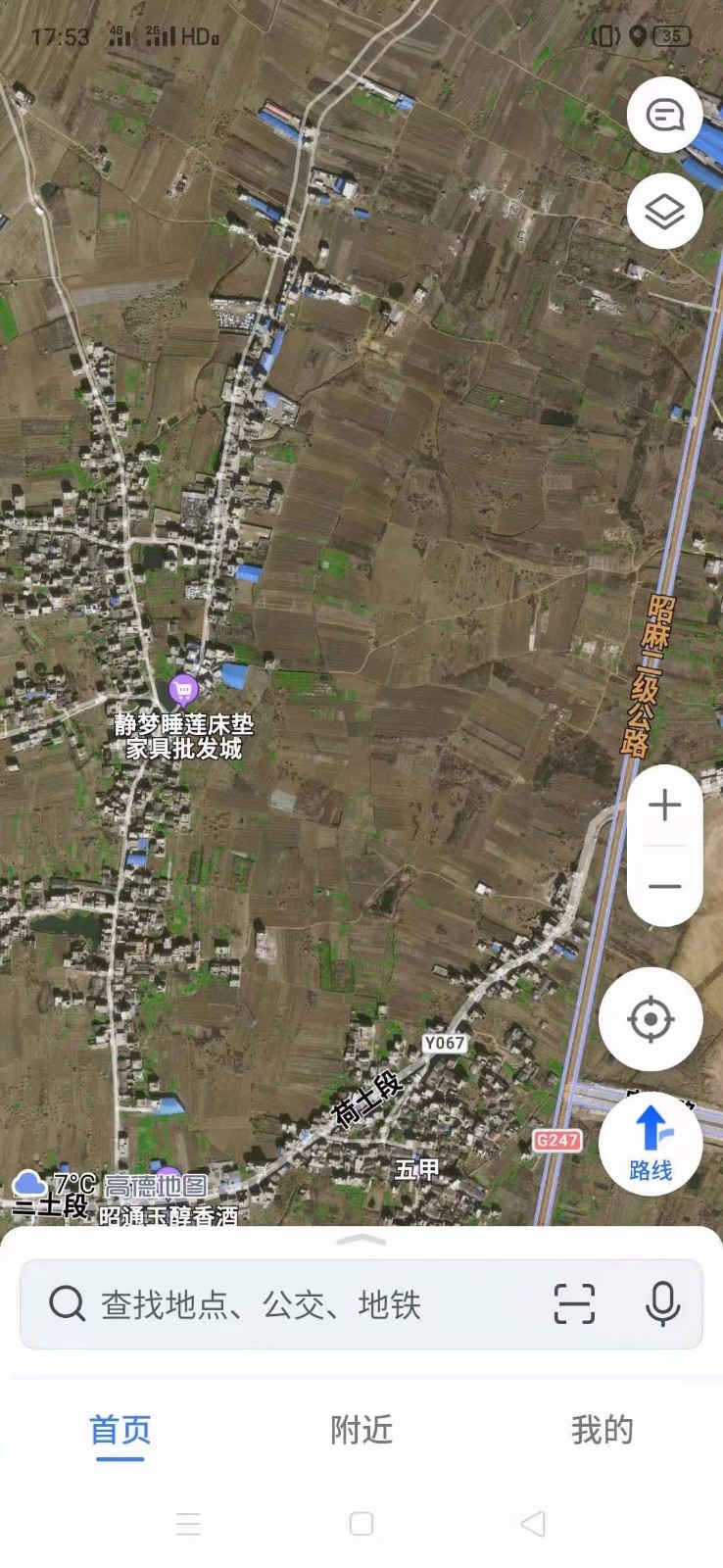Zoom out with the minus button
This screenshot has height=1568, width=723.
click(665, 886)
